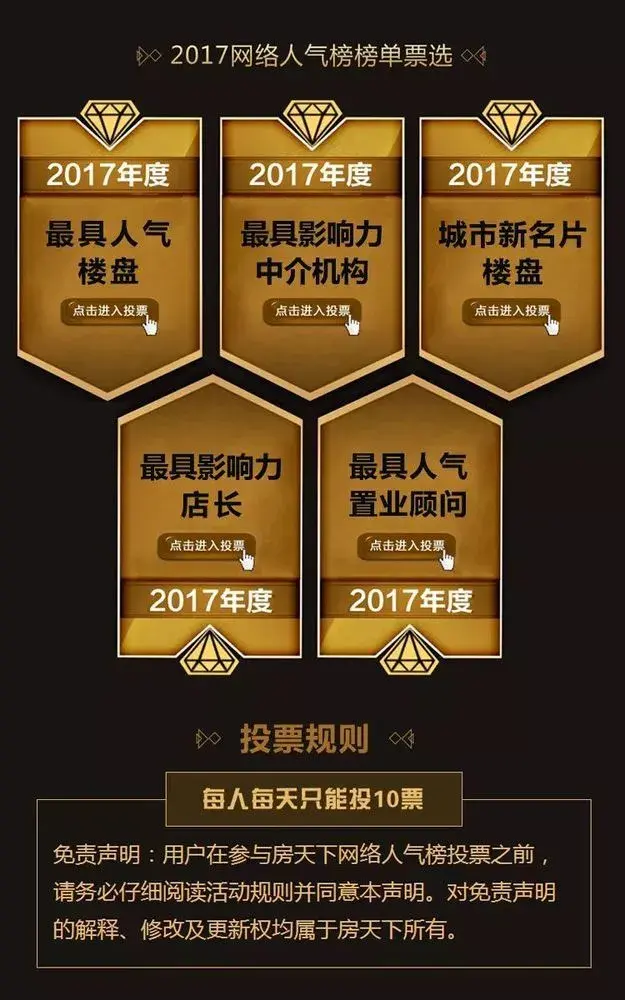Open voting for 最具影响力中介机构

pos(311,311)
